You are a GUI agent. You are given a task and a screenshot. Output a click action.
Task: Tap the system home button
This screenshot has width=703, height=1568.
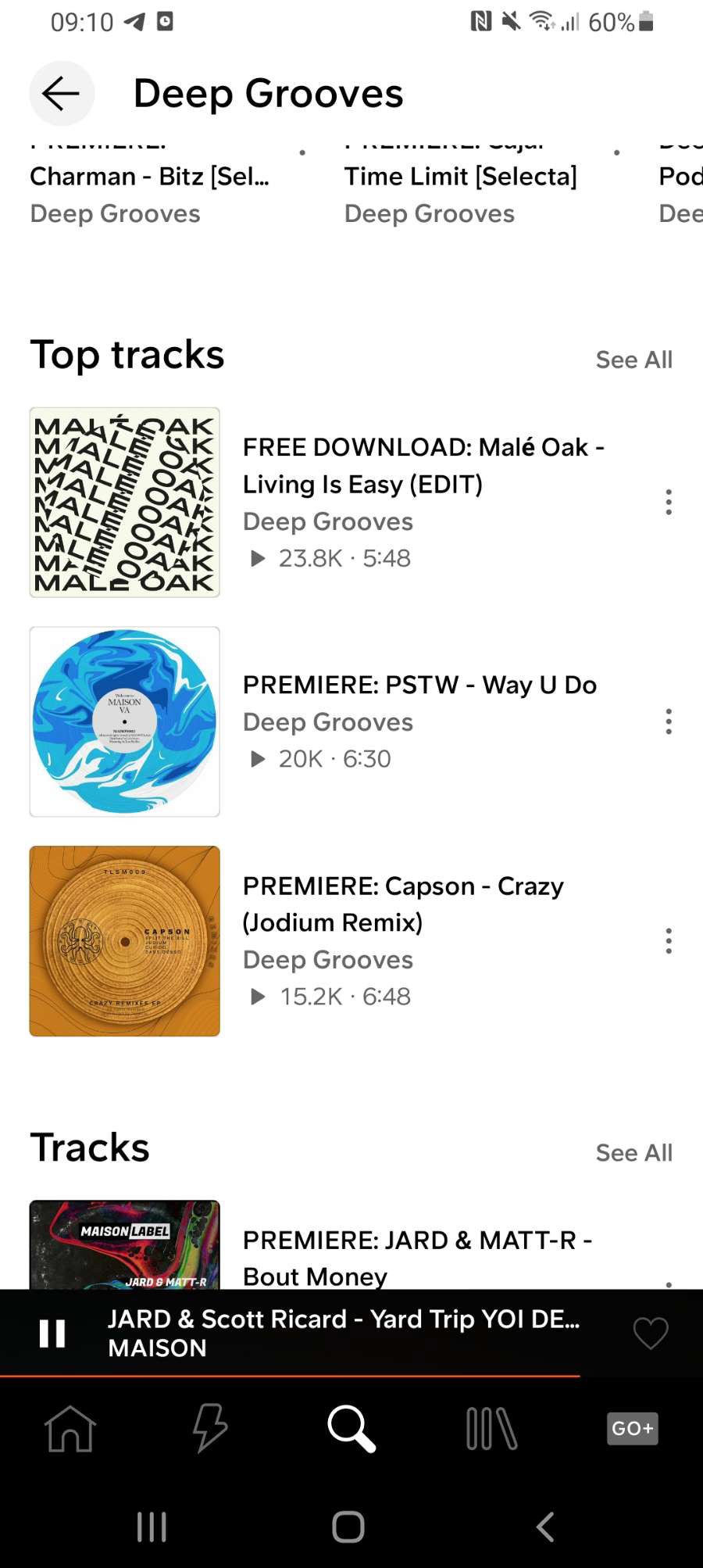[348, 1527]
